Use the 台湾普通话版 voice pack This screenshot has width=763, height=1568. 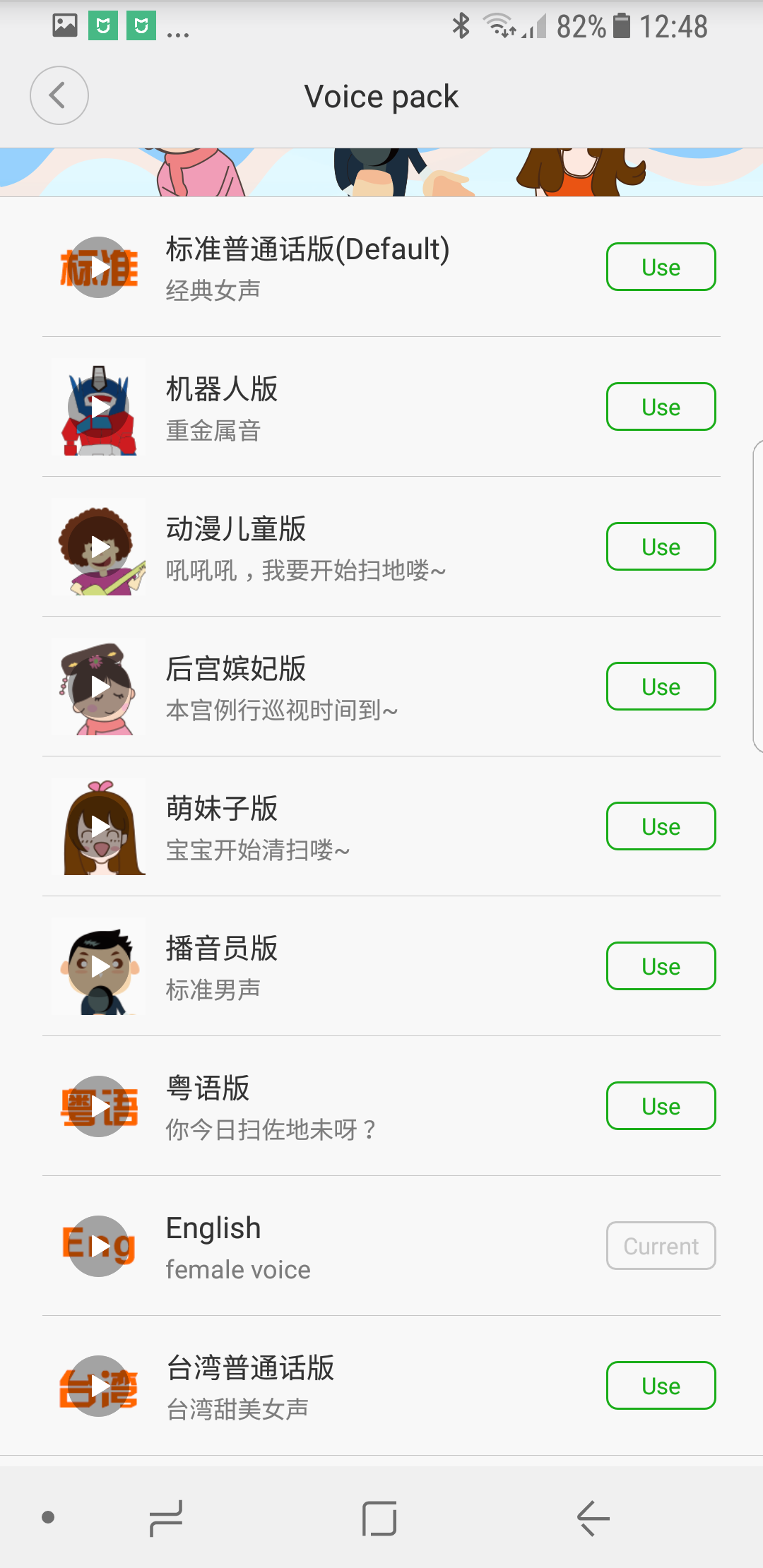[661, 1386]
